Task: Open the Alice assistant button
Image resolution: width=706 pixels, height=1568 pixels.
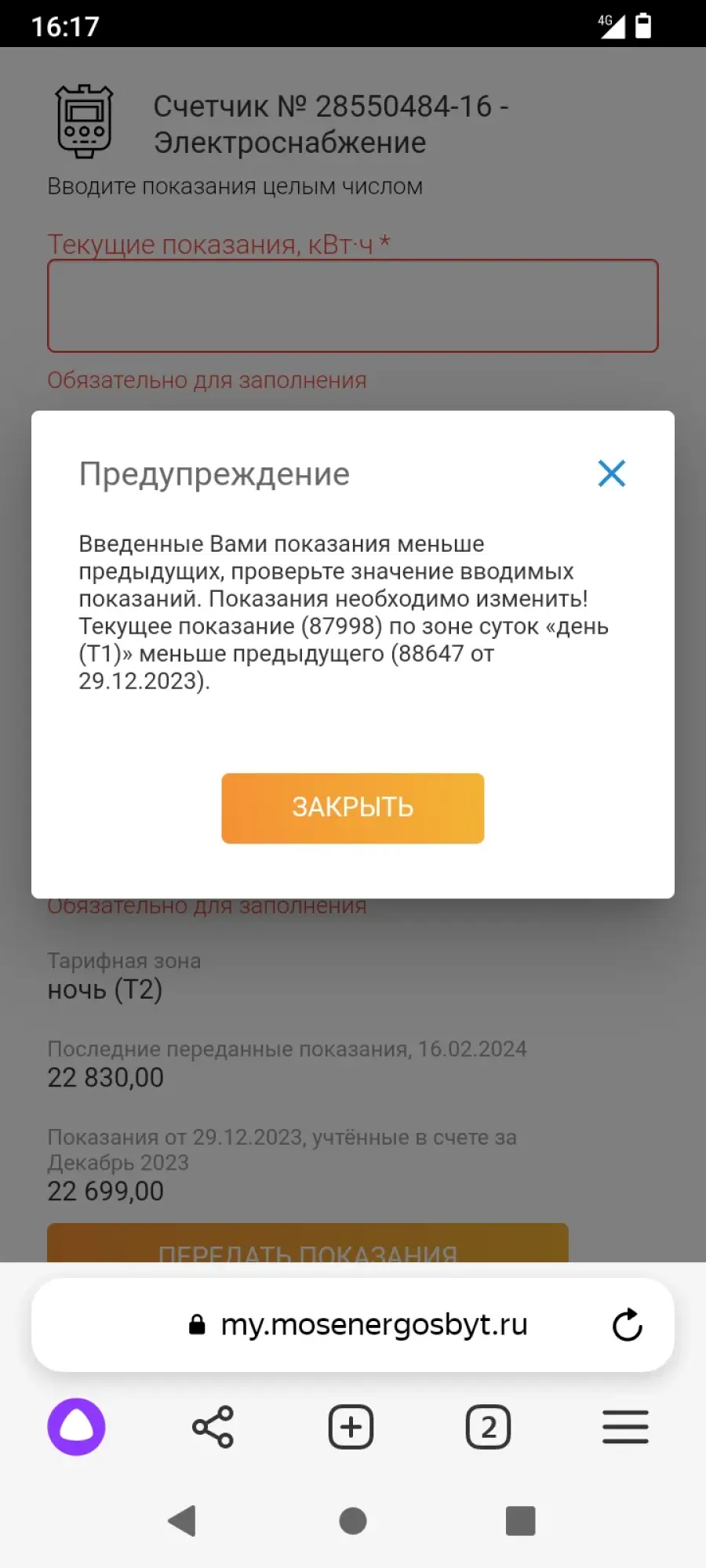Action: [x=76, y=1427]
